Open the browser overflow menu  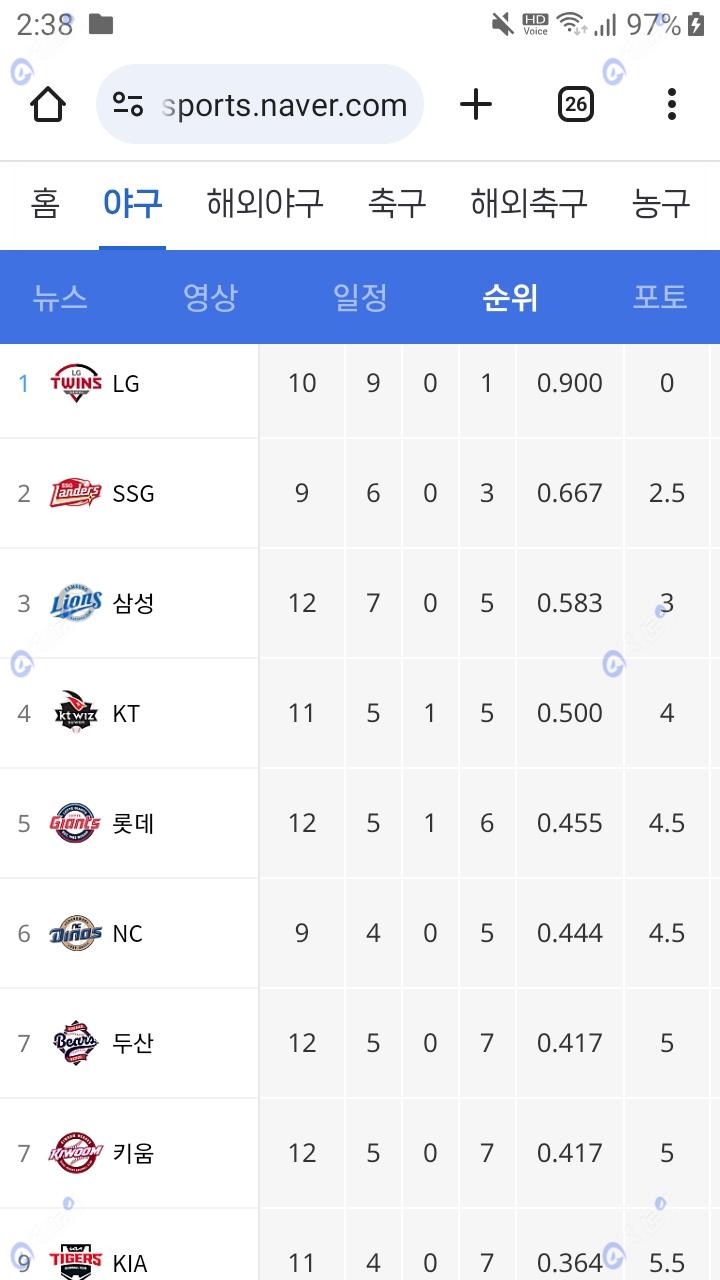[x=672, y=104]
